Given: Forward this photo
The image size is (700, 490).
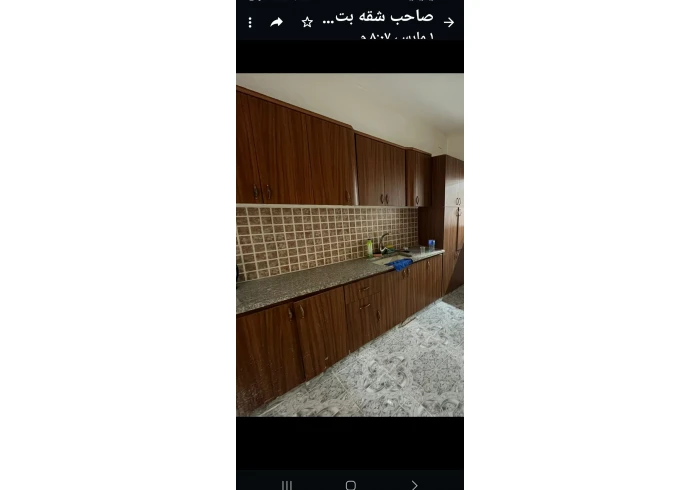Looking at the screenshot, I should 277,22.
